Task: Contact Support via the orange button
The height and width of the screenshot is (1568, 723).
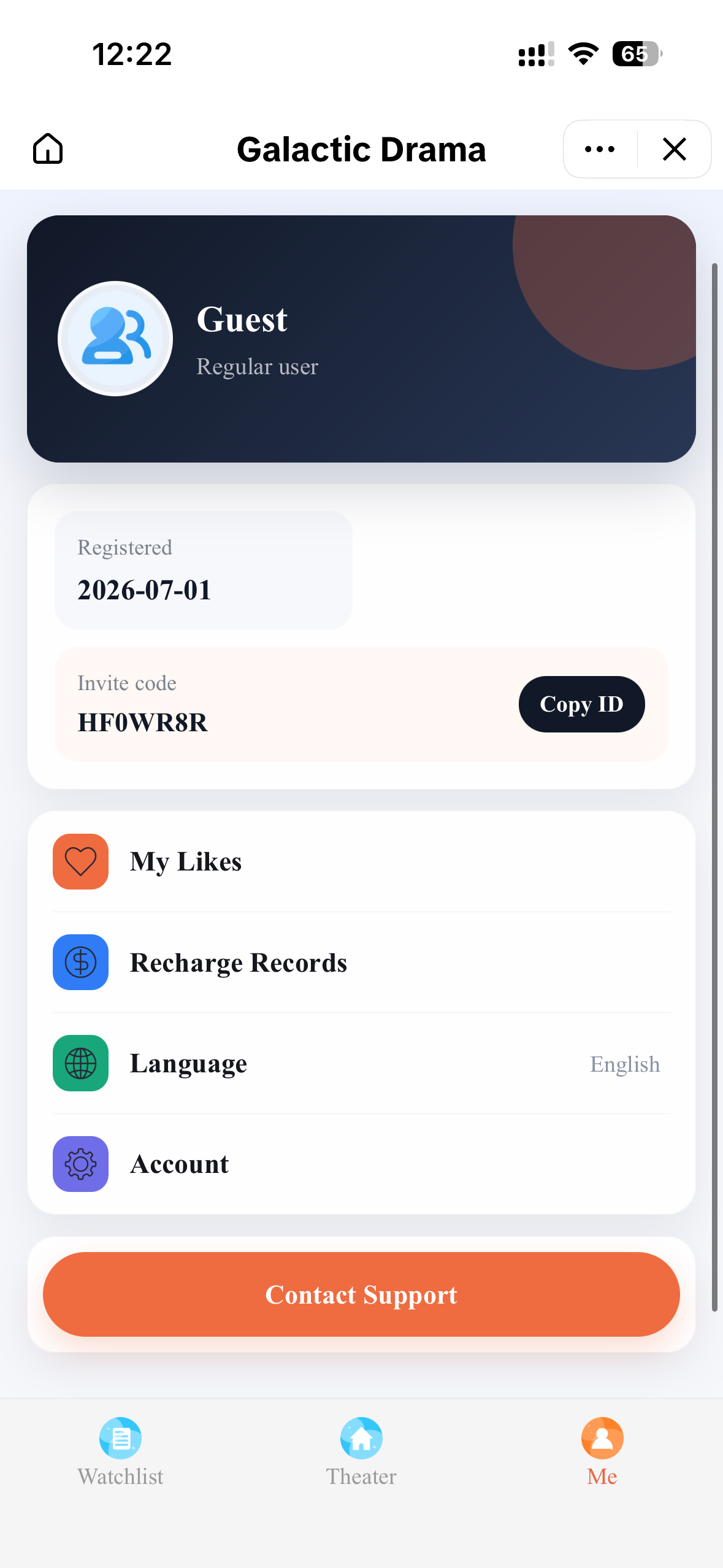Action: [x=361, y=1294]
